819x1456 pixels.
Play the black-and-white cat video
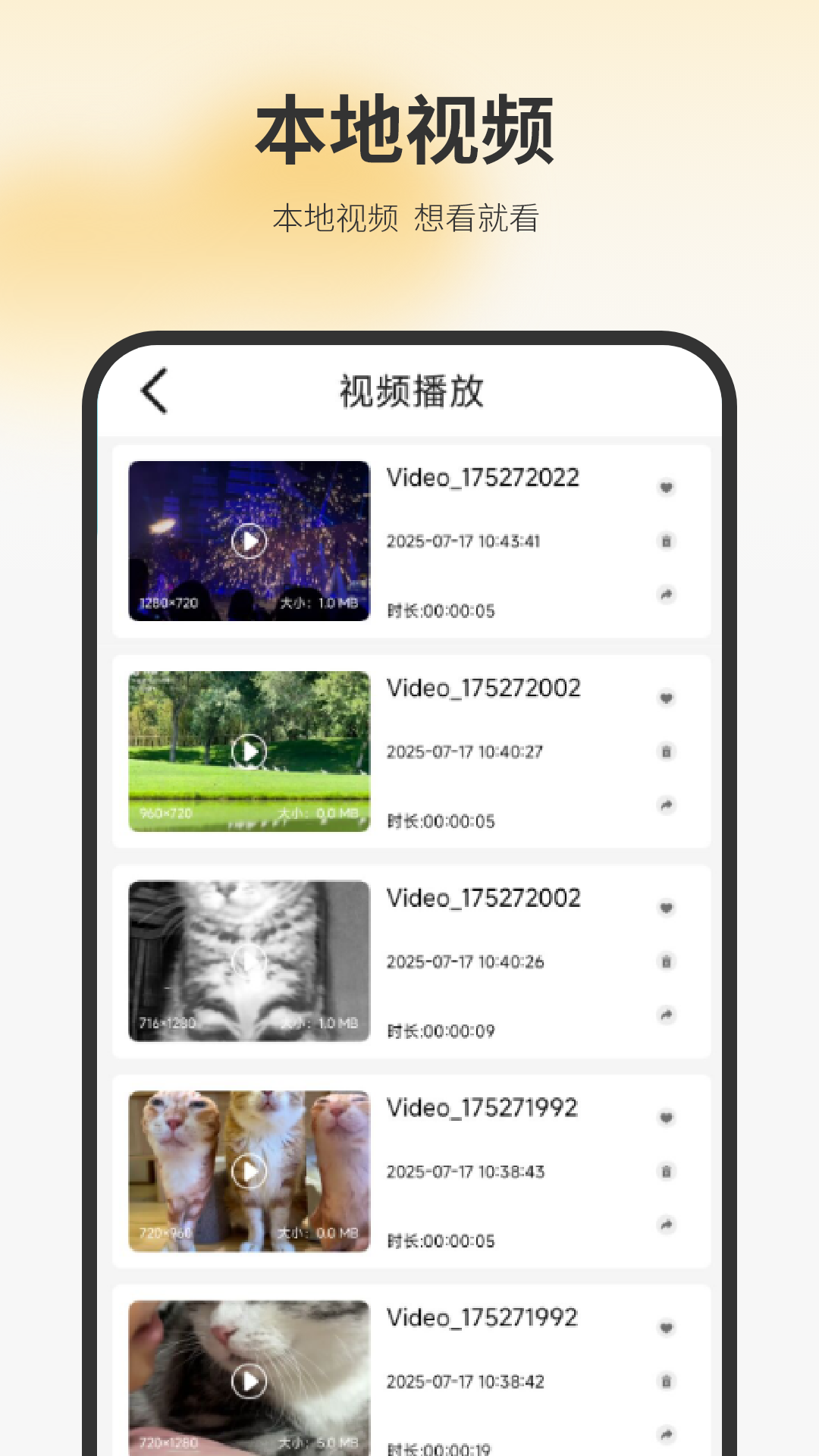(250, 962)
